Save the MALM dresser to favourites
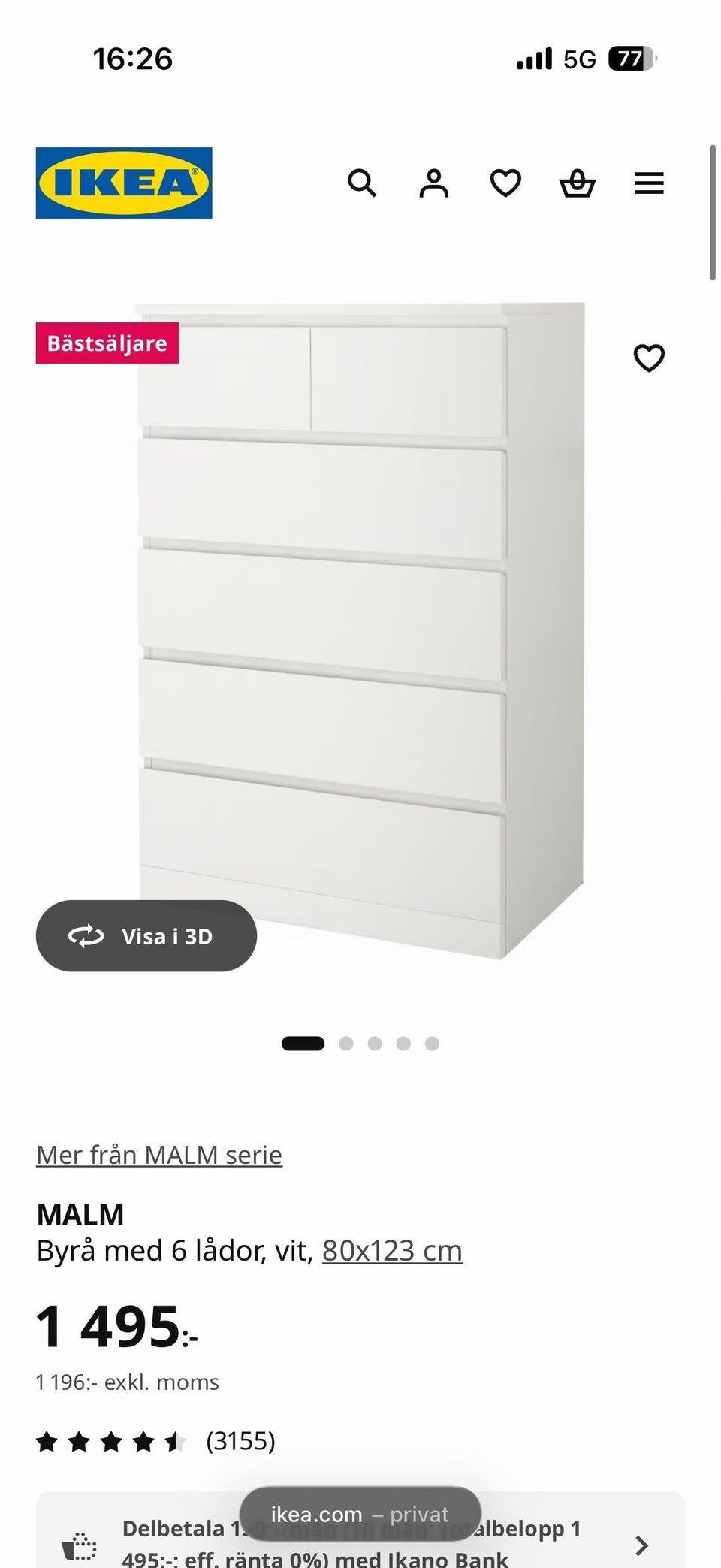Viewport: 721px width, 1568px height. (x=649, y=358)
